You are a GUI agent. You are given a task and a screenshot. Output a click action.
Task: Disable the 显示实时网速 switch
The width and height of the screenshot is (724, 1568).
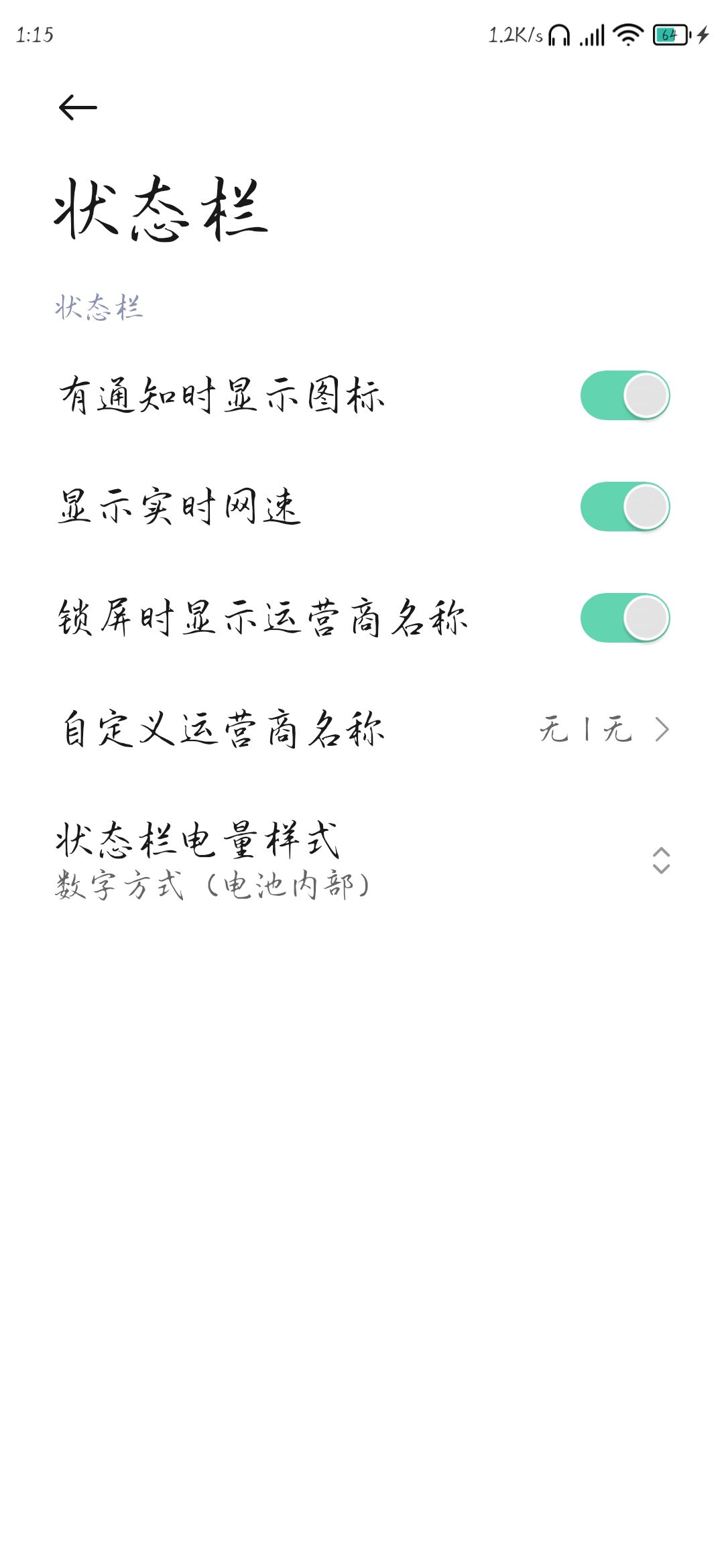[x=625, y=507]
